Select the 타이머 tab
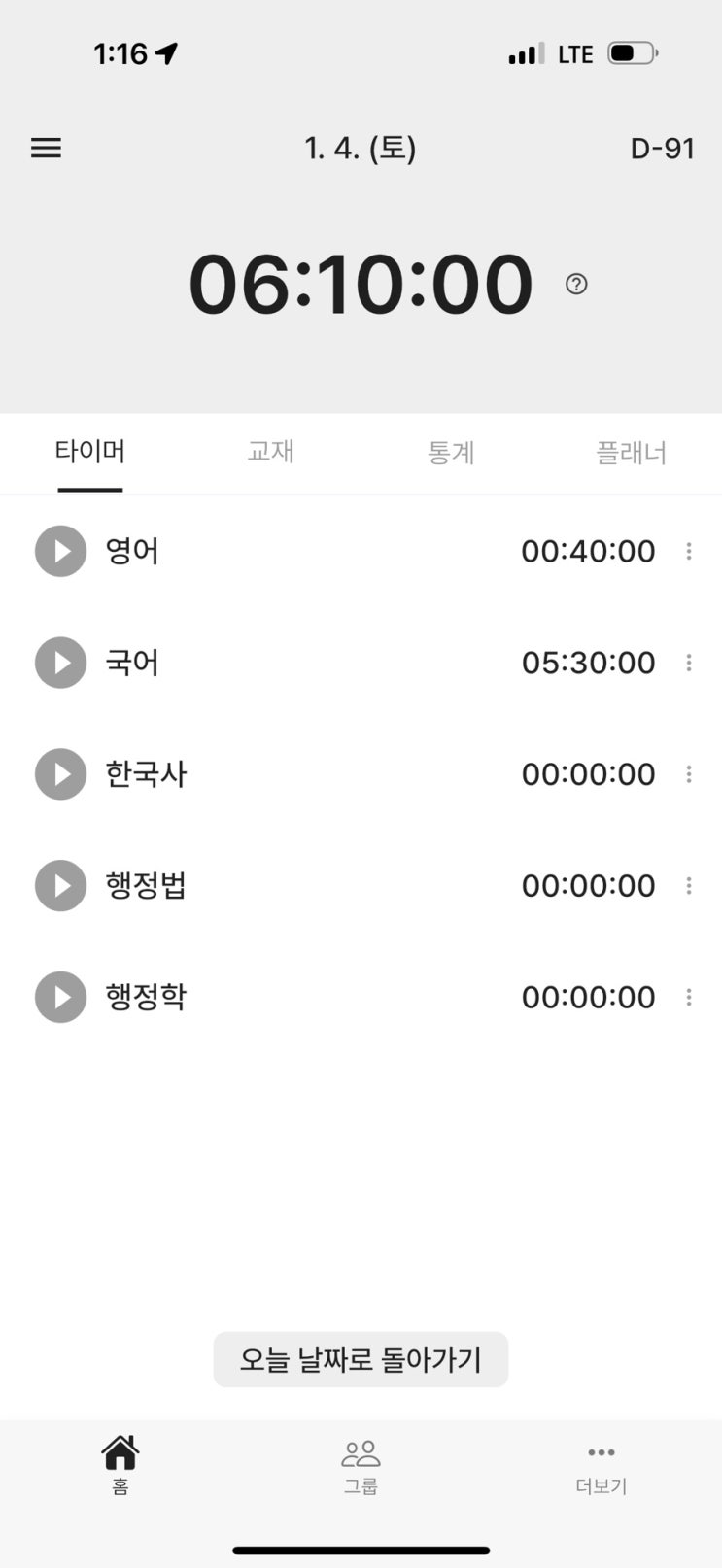 (x=89, y=452)
